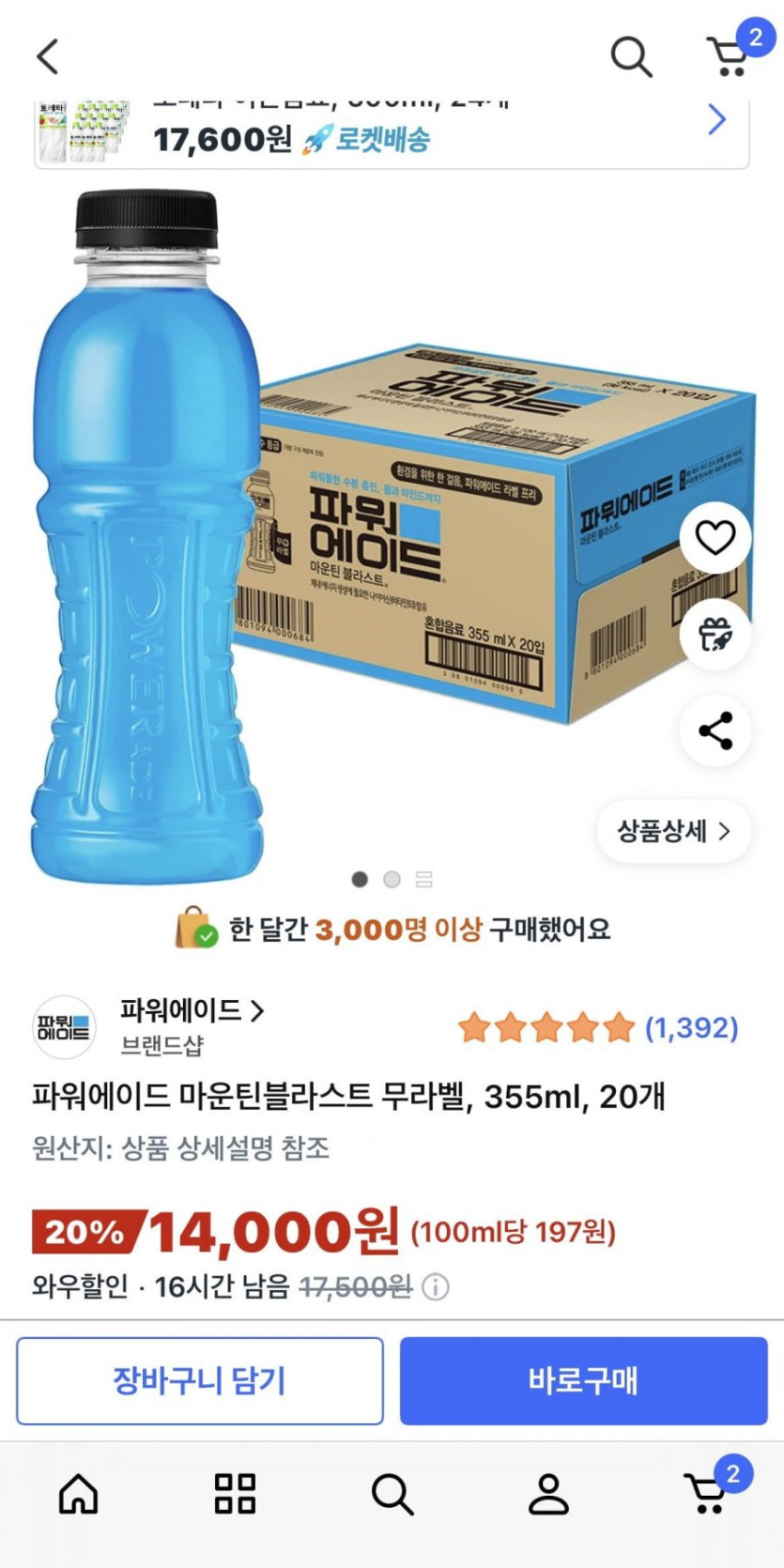This screenshot has height=1568, width=784.
Task: Open the my account profile tab
Action: (x=548, y=1493)
